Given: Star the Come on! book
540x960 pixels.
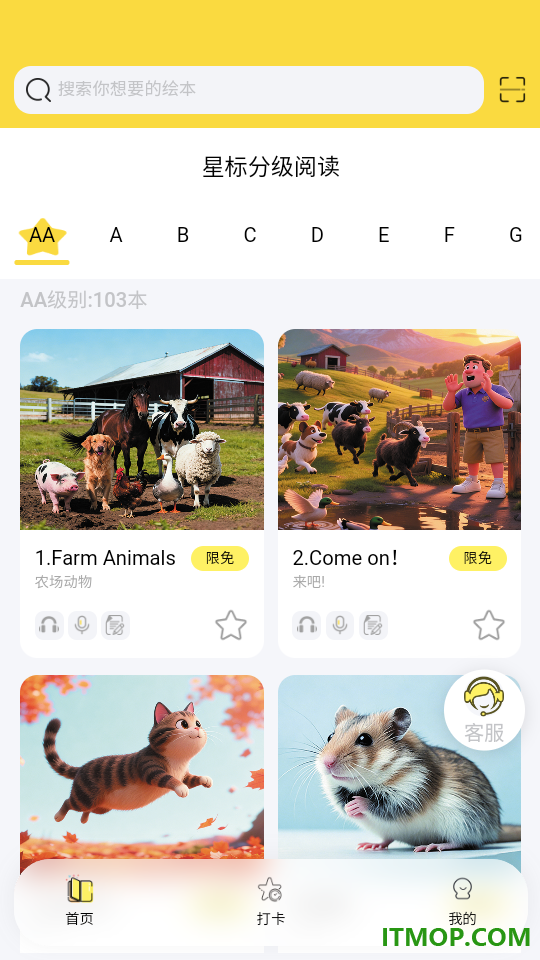Looking at the screenshot, I should [489, 625].
